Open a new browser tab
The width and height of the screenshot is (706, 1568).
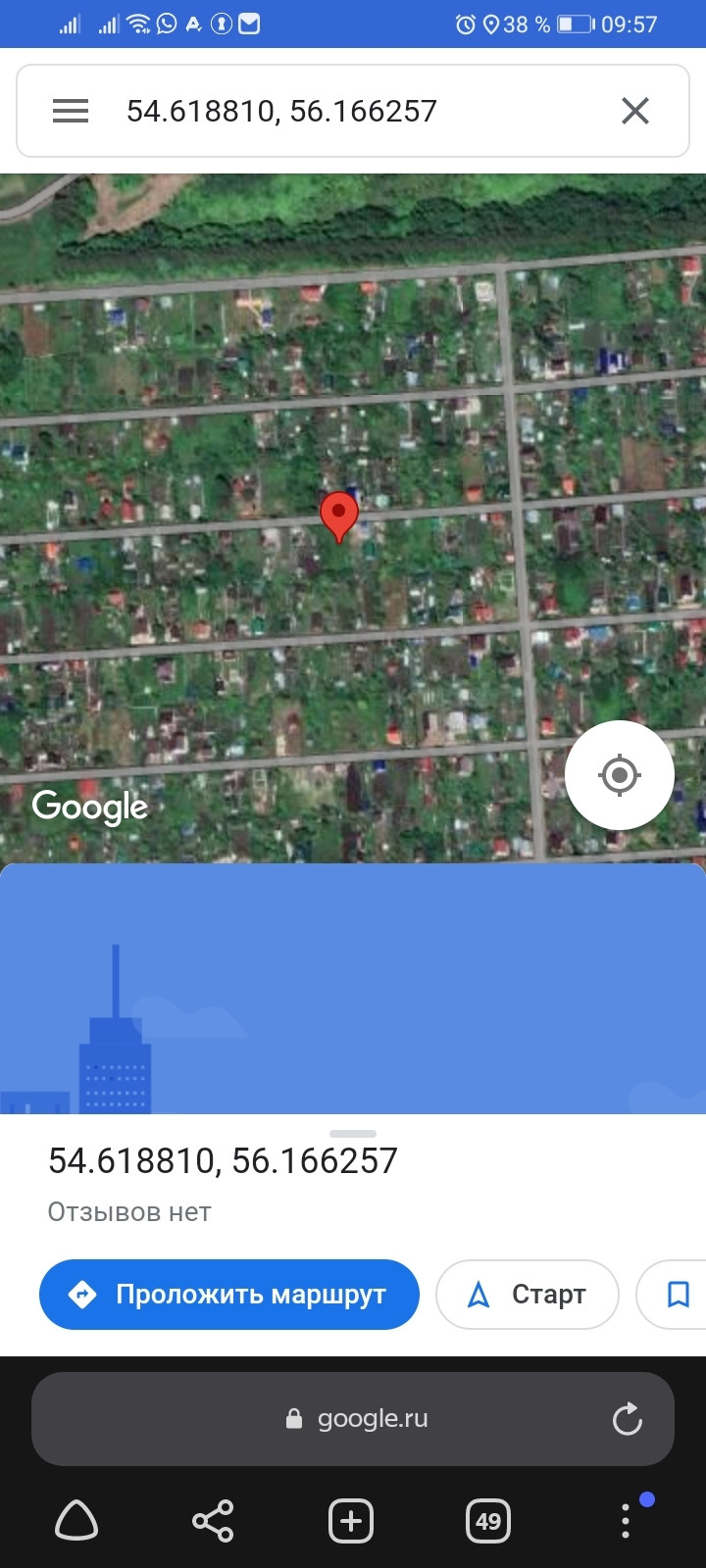coord(351,1521)
